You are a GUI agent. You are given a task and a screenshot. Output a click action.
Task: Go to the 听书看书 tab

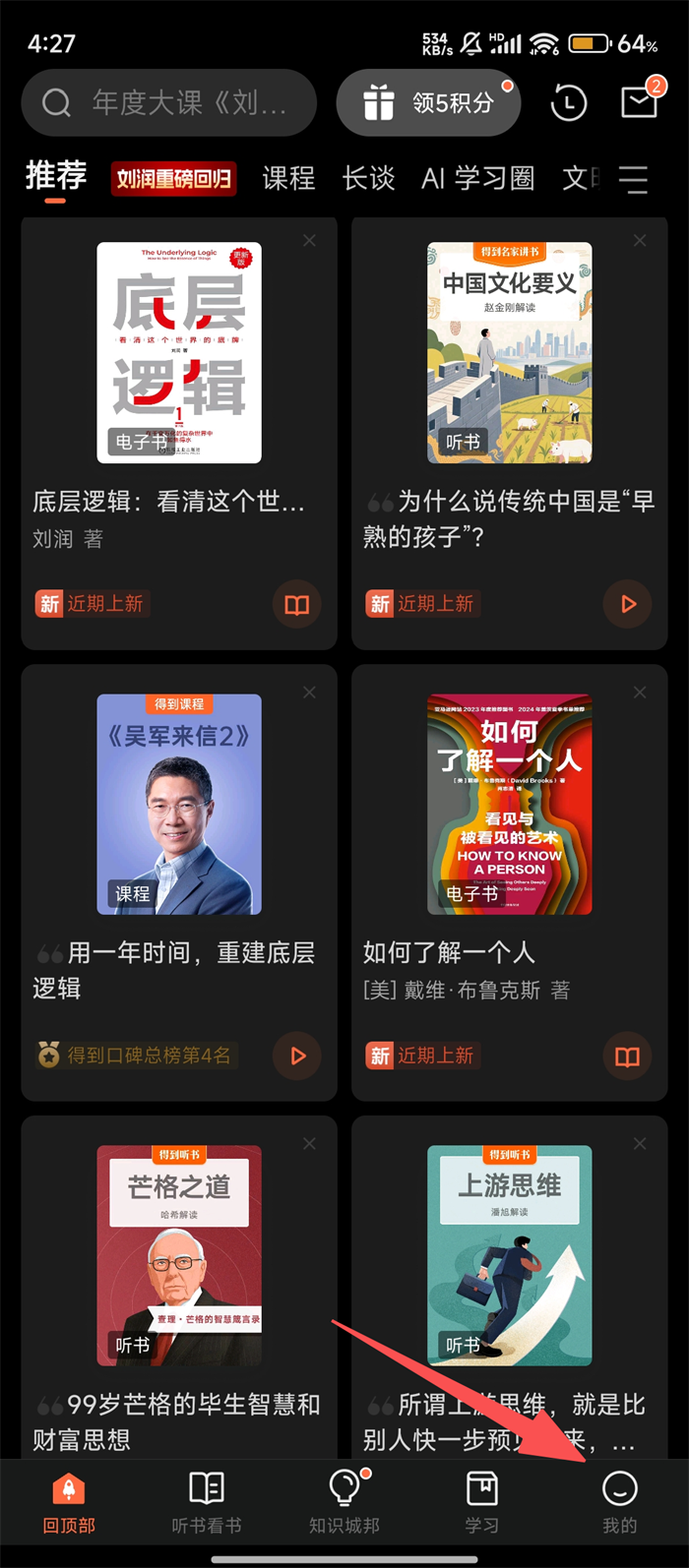click(207, 1502)
